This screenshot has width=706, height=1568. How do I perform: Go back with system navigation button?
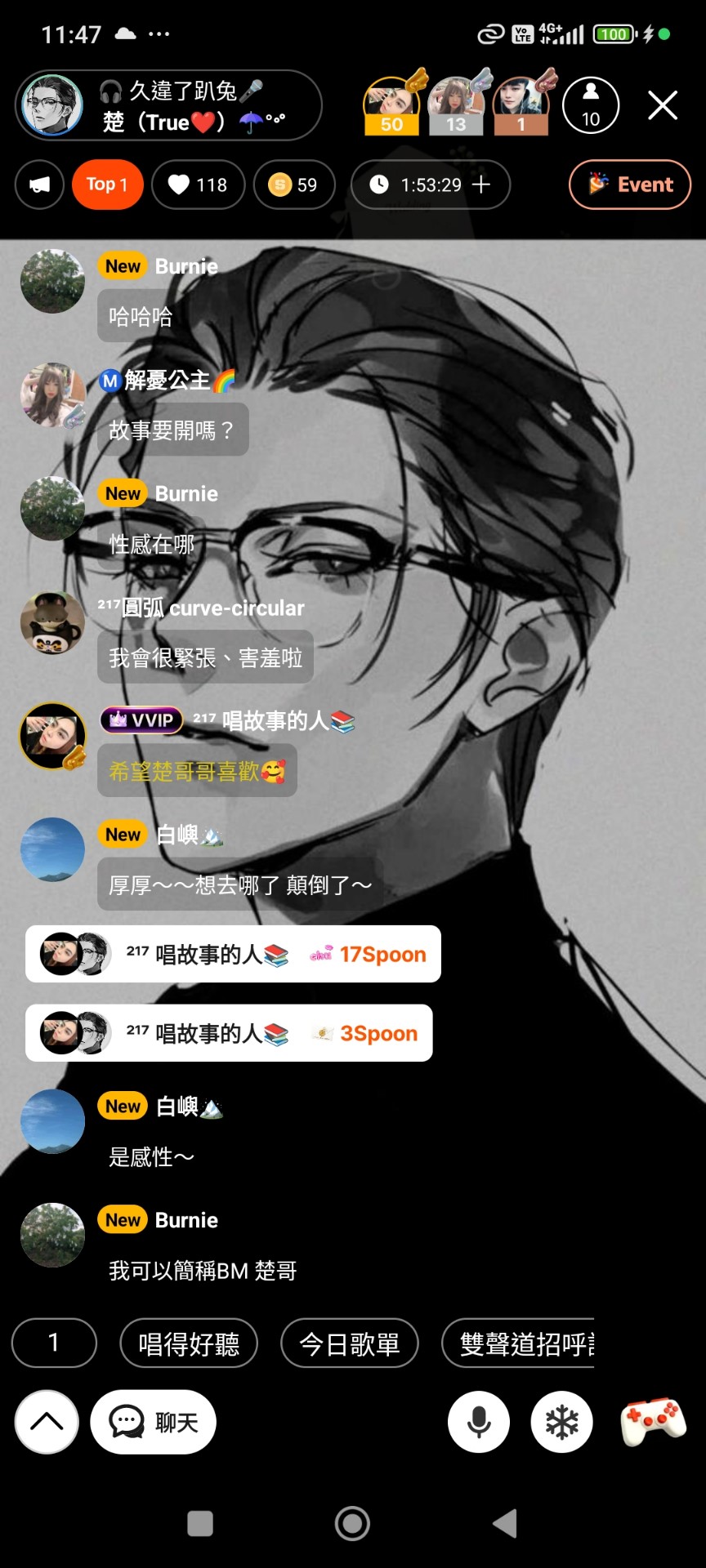pos(505,1524)
